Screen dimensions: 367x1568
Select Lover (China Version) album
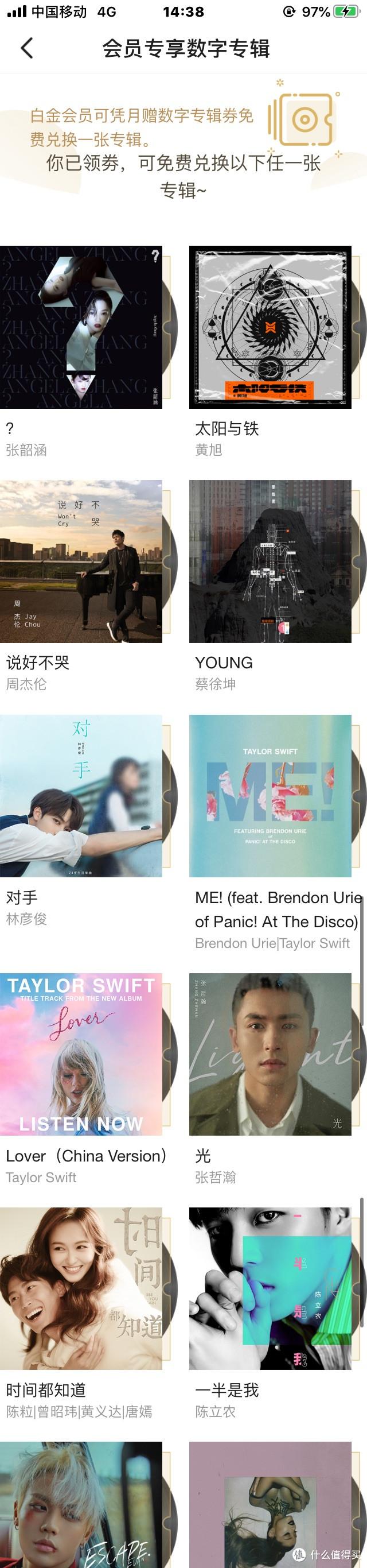[81, 1054]
